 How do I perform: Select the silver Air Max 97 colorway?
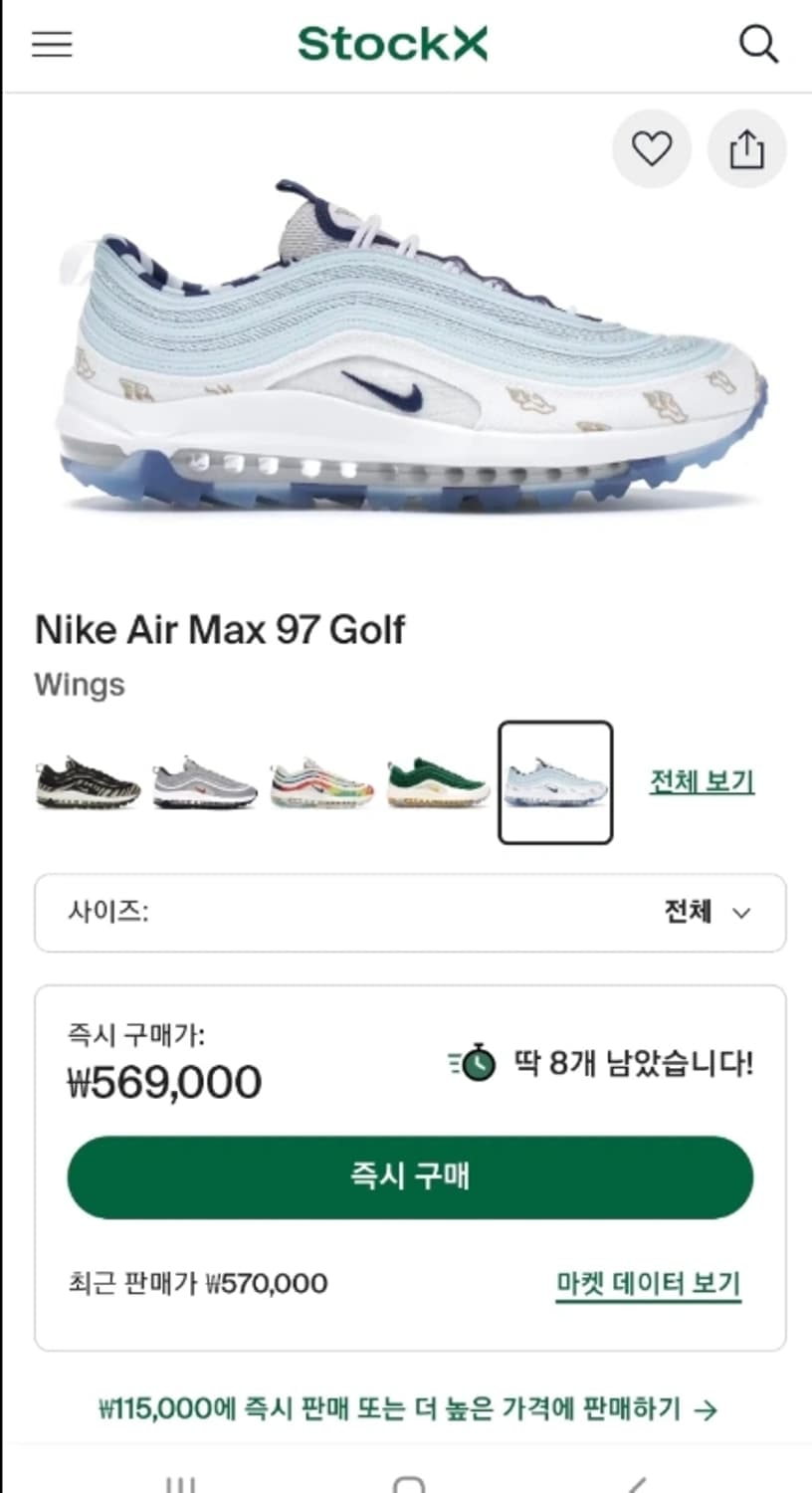pos(203,783)
